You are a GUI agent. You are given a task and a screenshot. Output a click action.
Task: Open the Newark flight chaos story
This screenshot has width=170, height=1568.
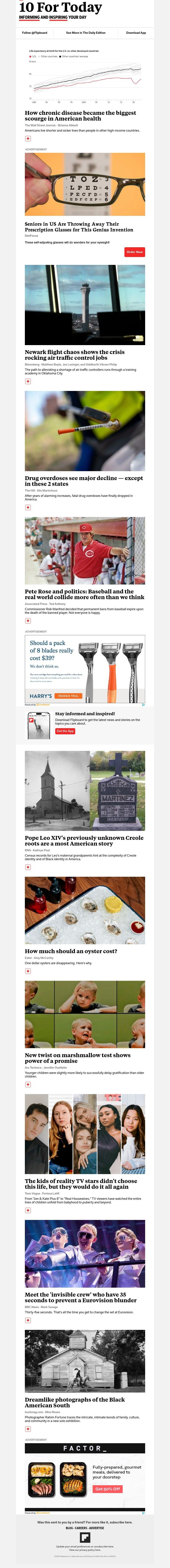click(74, 354)
